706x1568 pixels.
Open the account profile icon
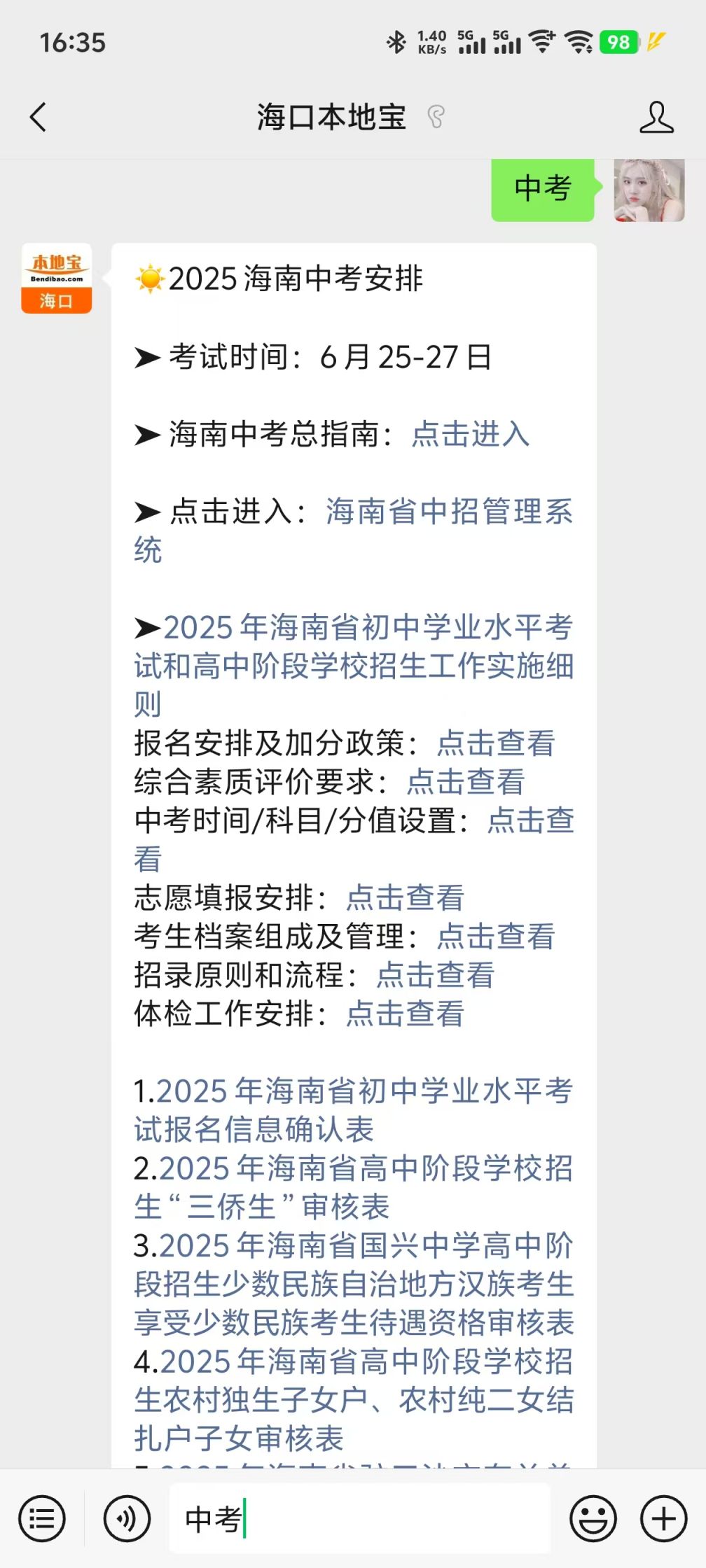click(x=656, y=117)
